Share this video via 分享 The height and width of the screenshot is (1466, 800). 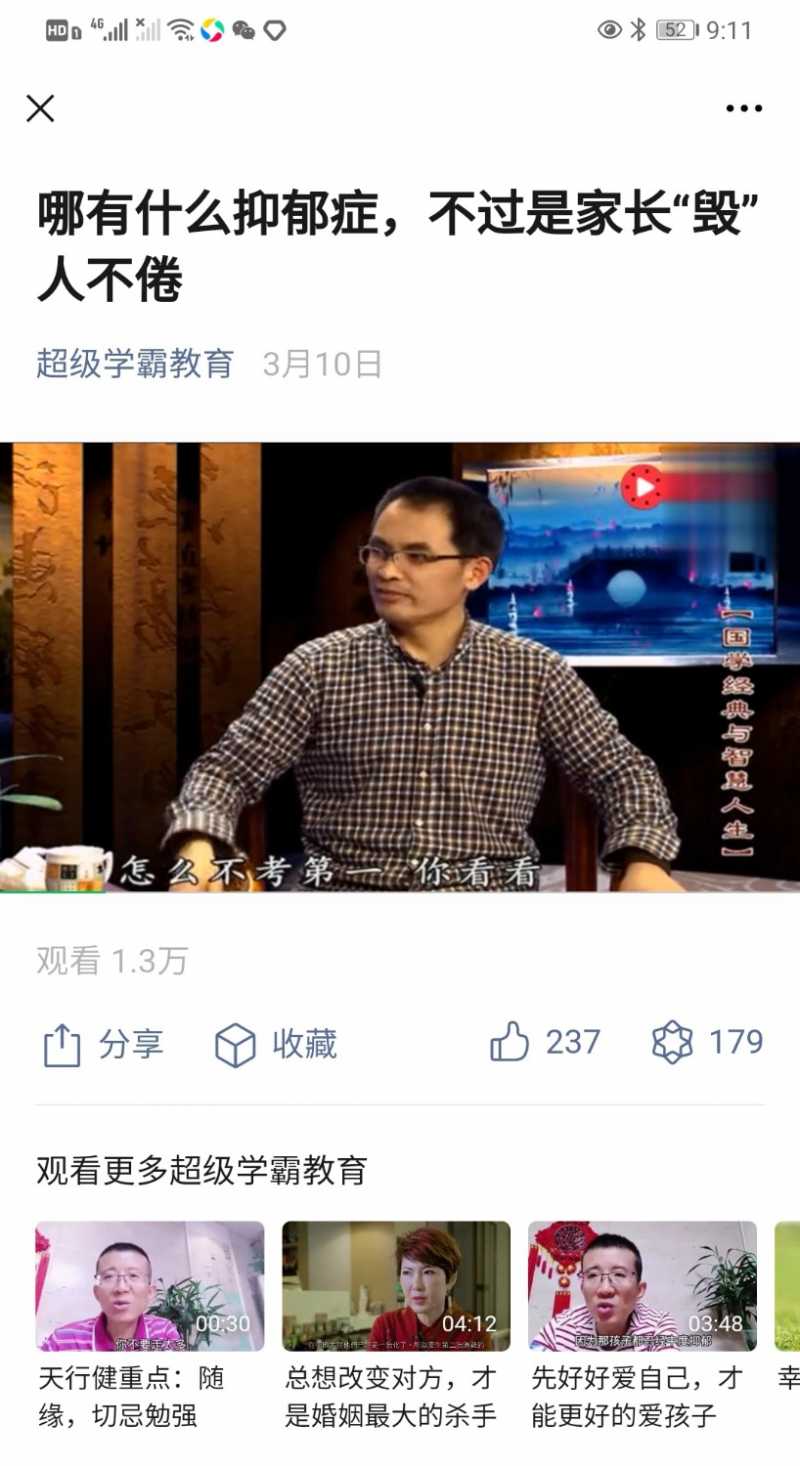103,1045
